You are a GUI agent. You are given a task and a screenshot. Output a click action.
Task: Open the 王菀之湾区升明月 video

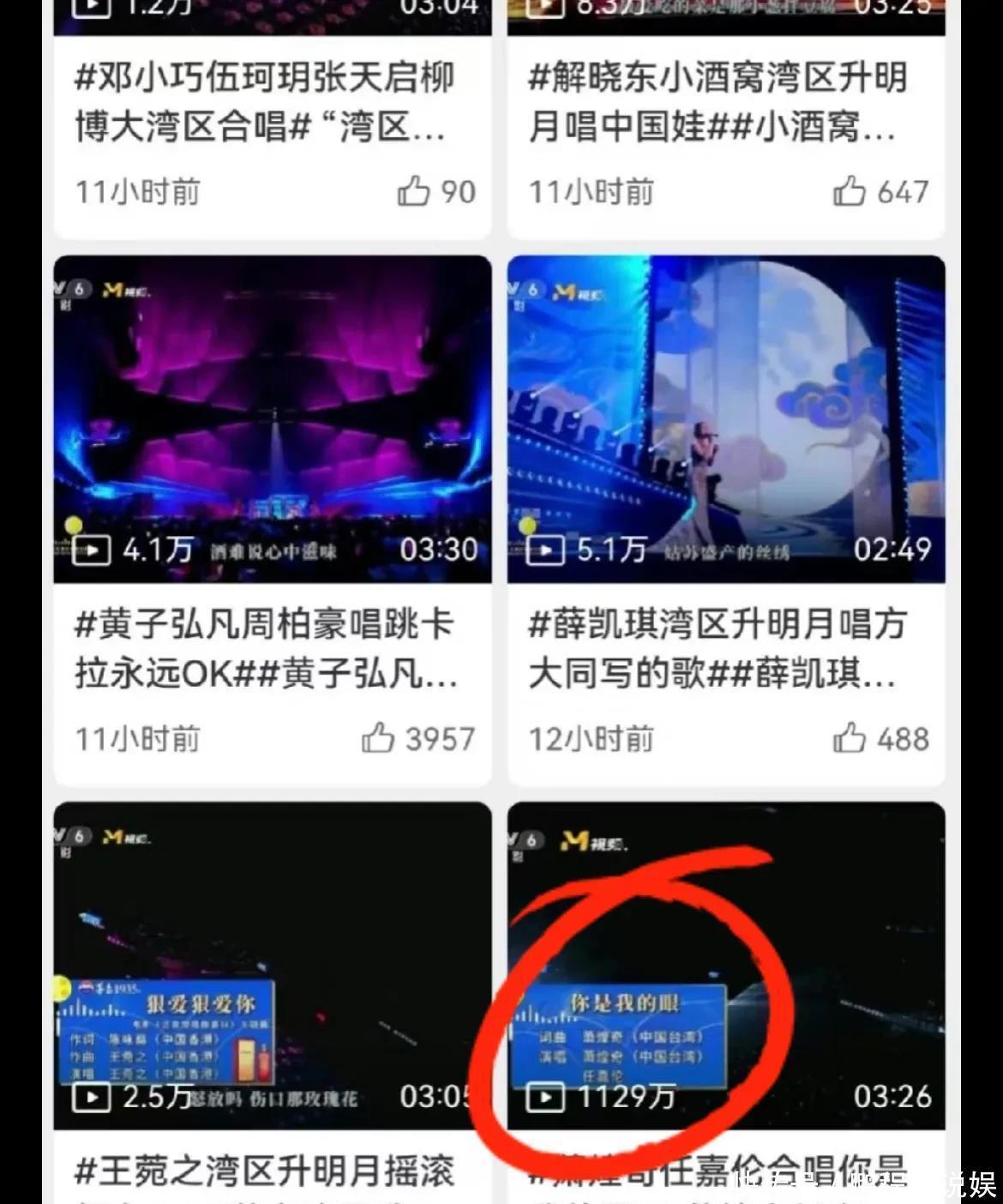[x=273, y=965]
